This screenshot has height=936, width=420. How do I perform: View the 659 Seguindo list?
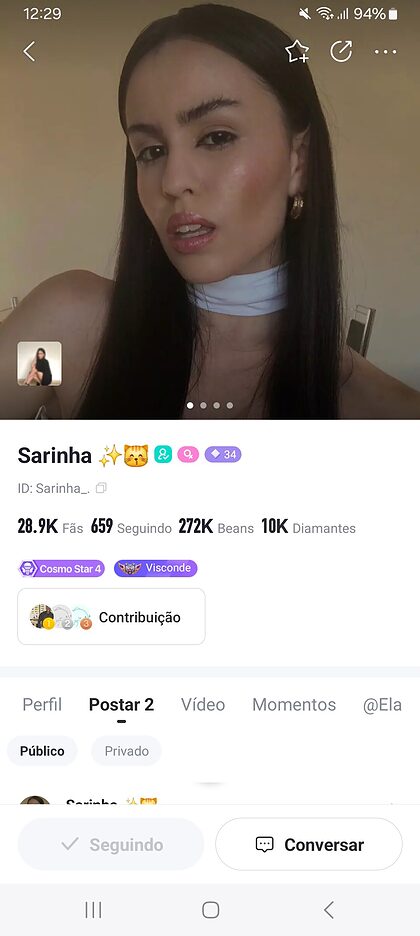[x=131, y=527]
